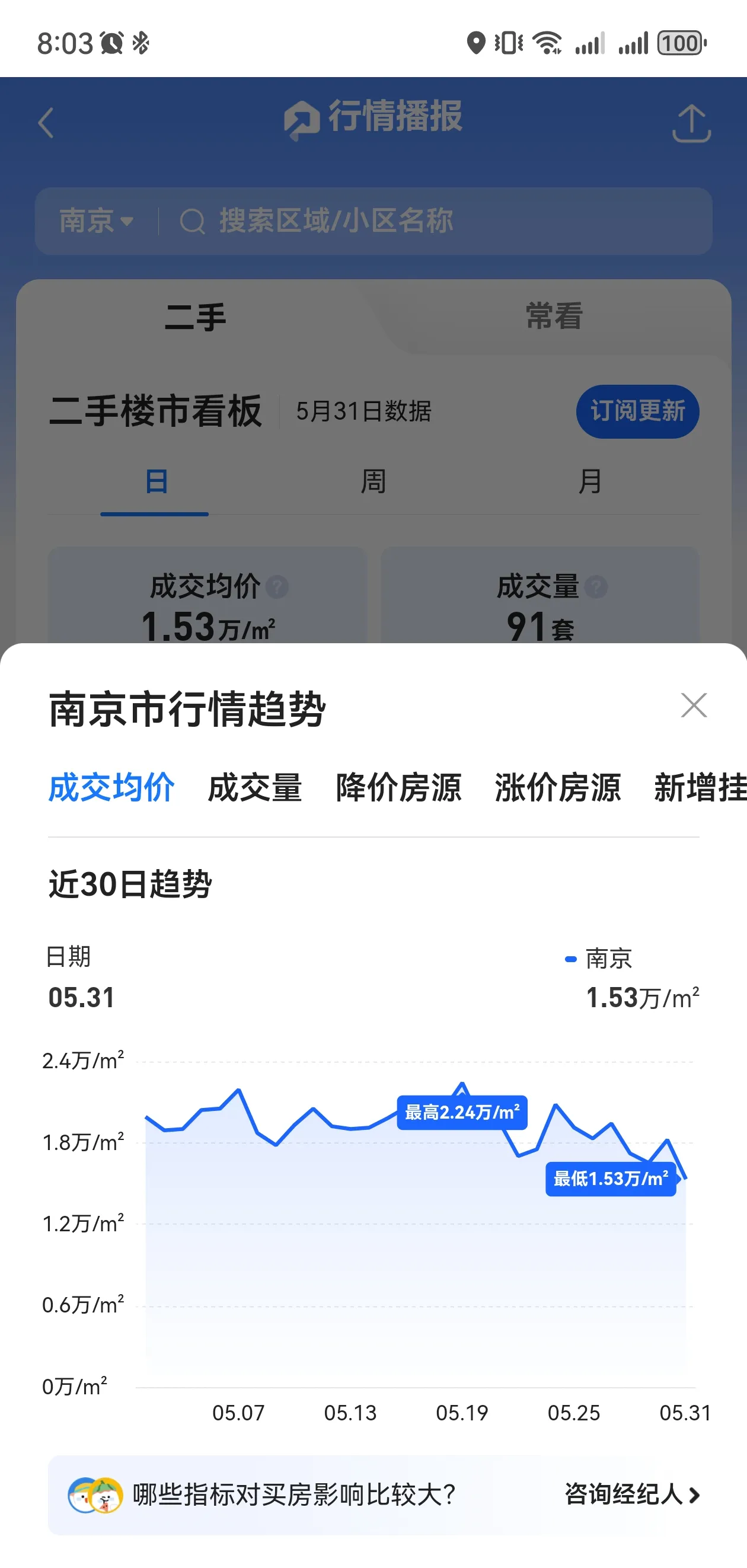
Task: Tap the 行情播报 logo in the header
Action: click(374, 119)
